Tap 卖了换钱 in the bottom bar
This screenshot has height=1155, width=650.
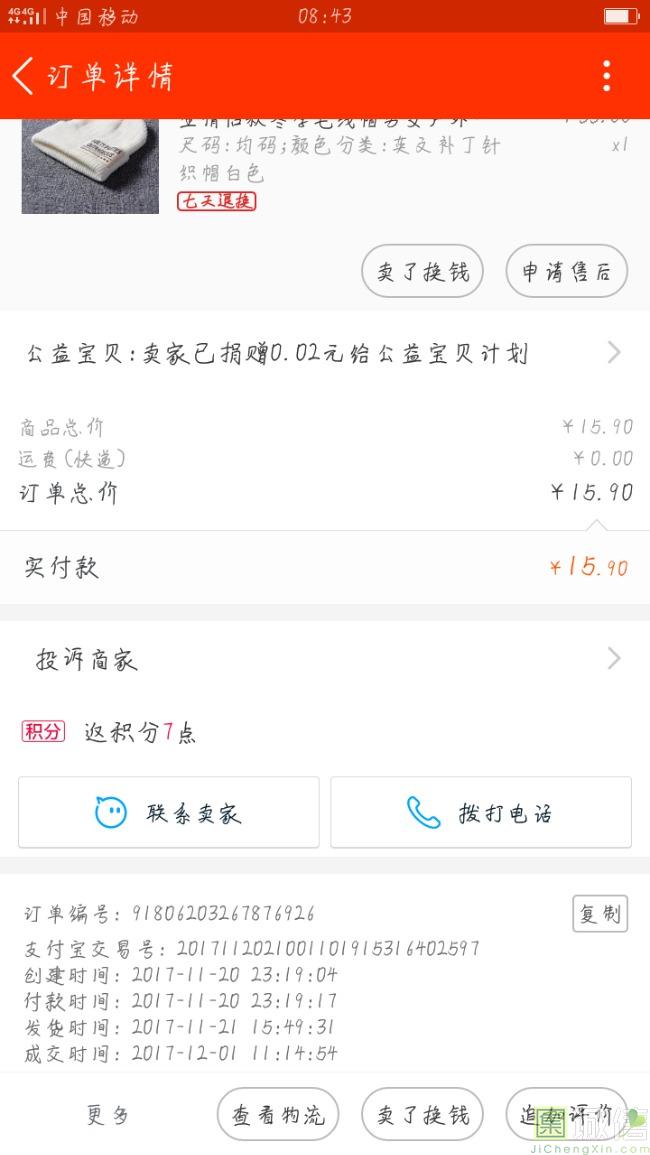[x=422, y=1115]
